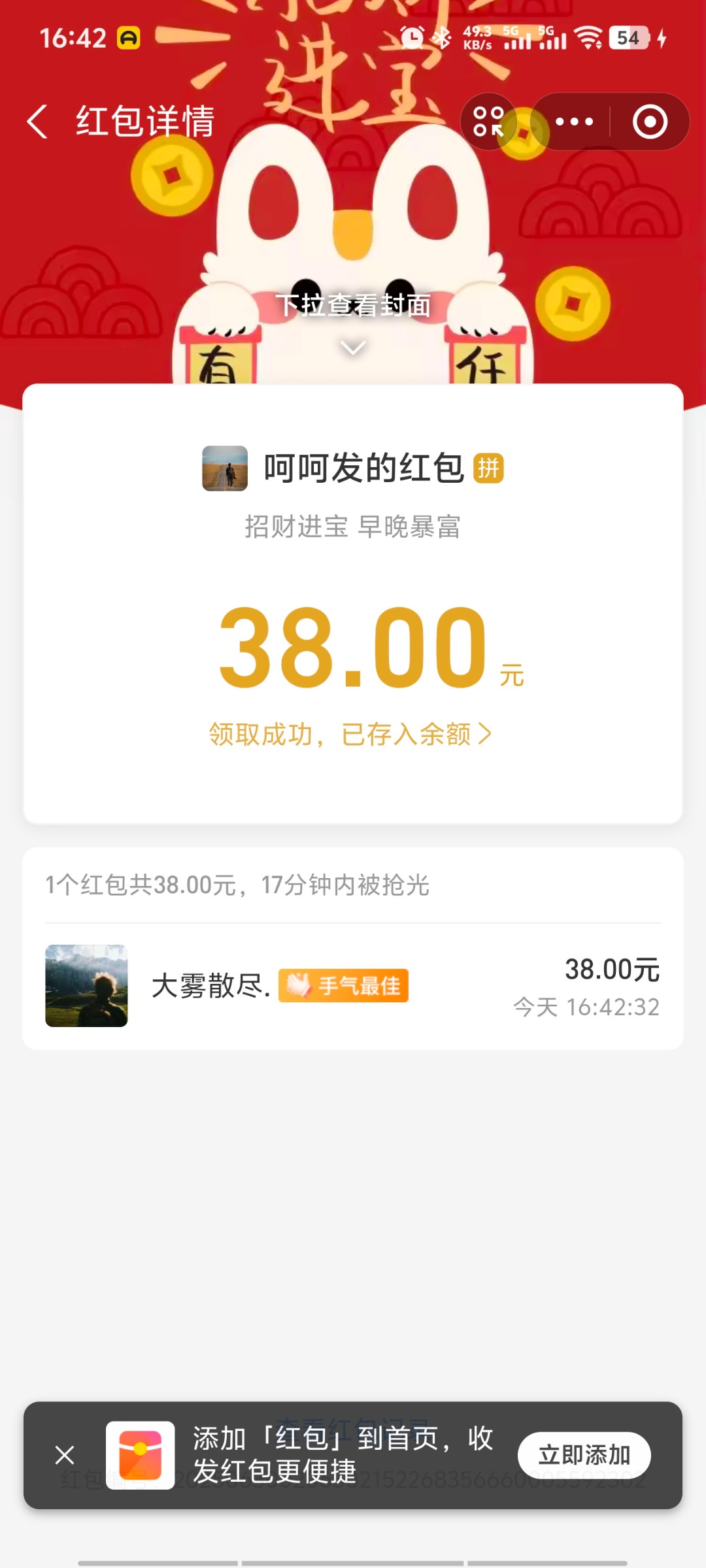Viewport: 706px width, 1568px height.
Task: Open the three-dot more menu
Action: (x=574, y=122)
